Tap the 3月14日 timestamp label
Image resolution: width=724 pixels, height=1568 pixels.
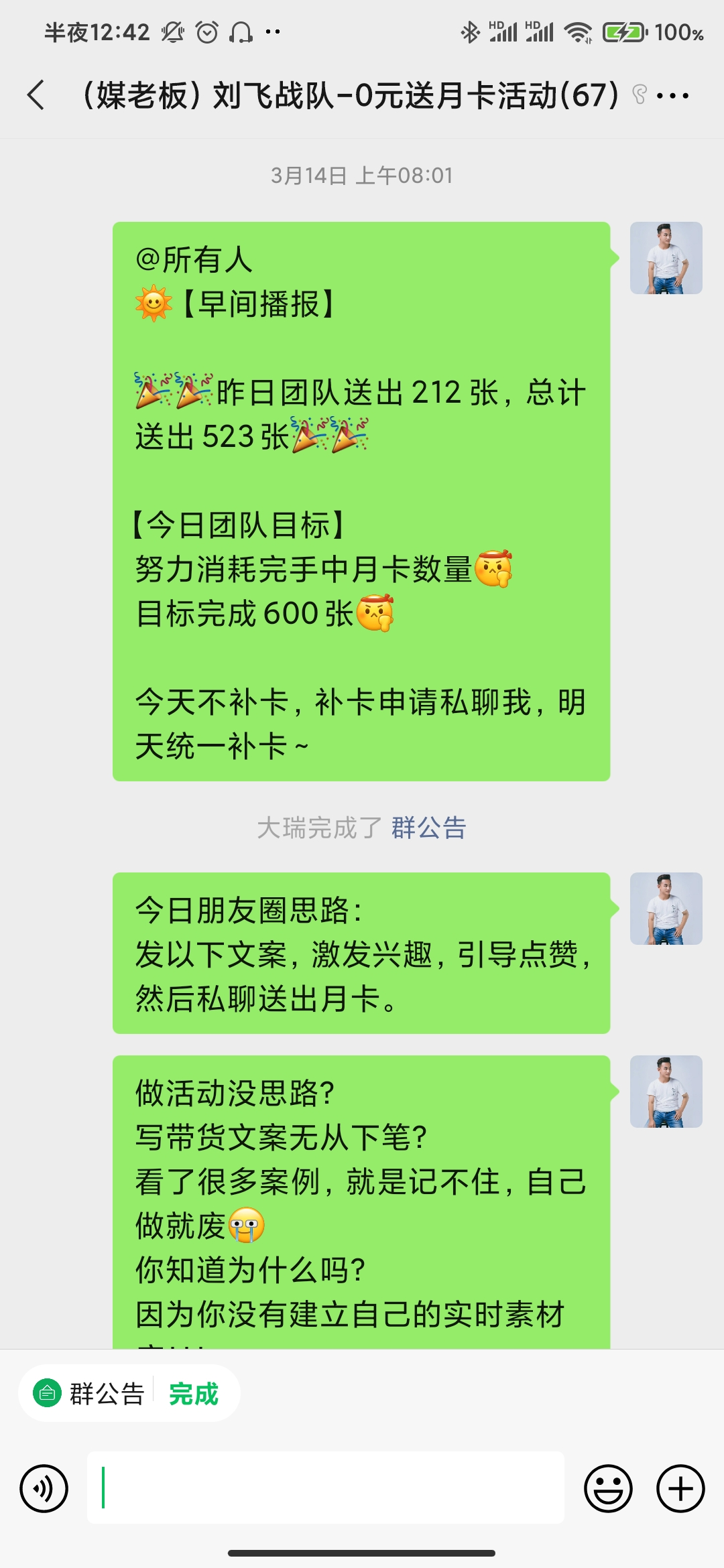click(x=362, y=176)
